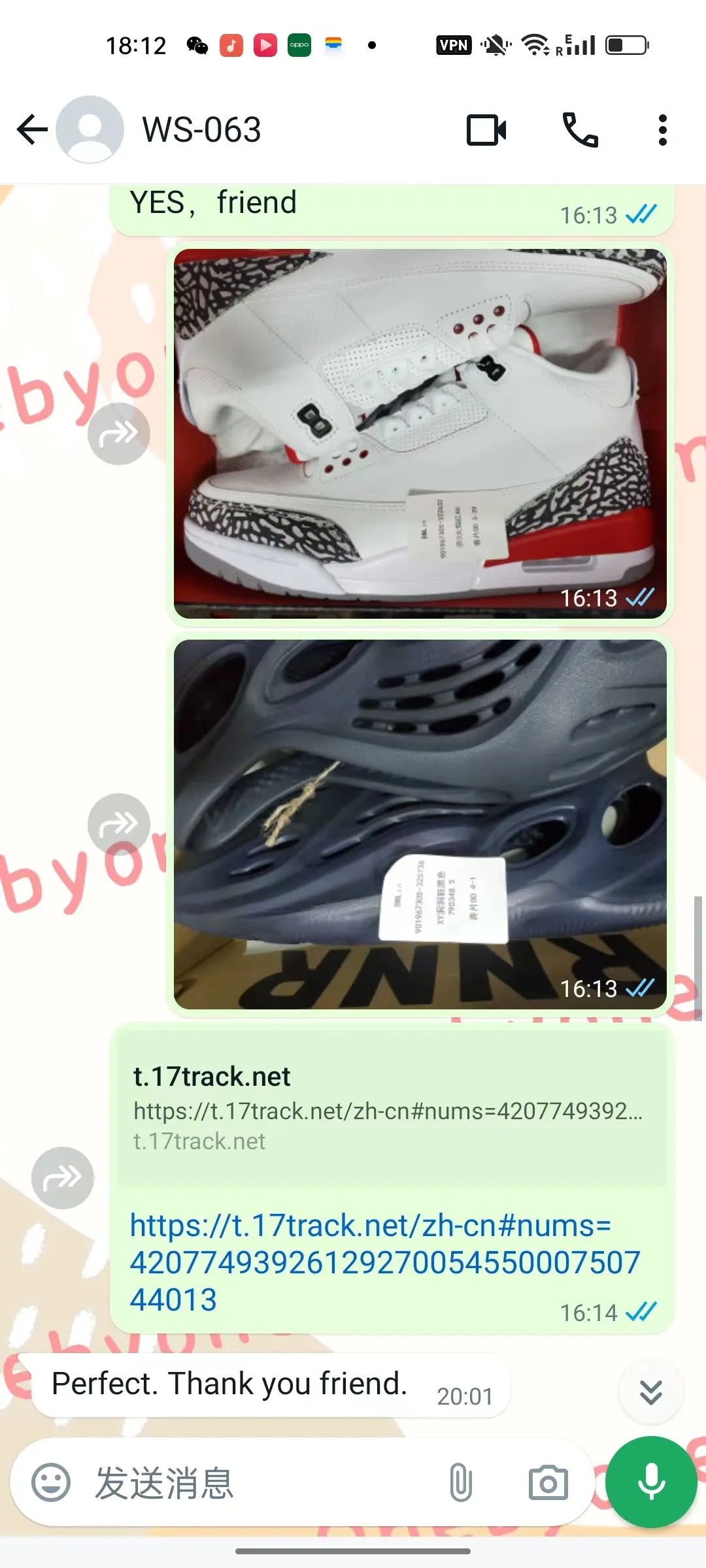
Task: Forward the 17track link message
Action: [62, 1177]
